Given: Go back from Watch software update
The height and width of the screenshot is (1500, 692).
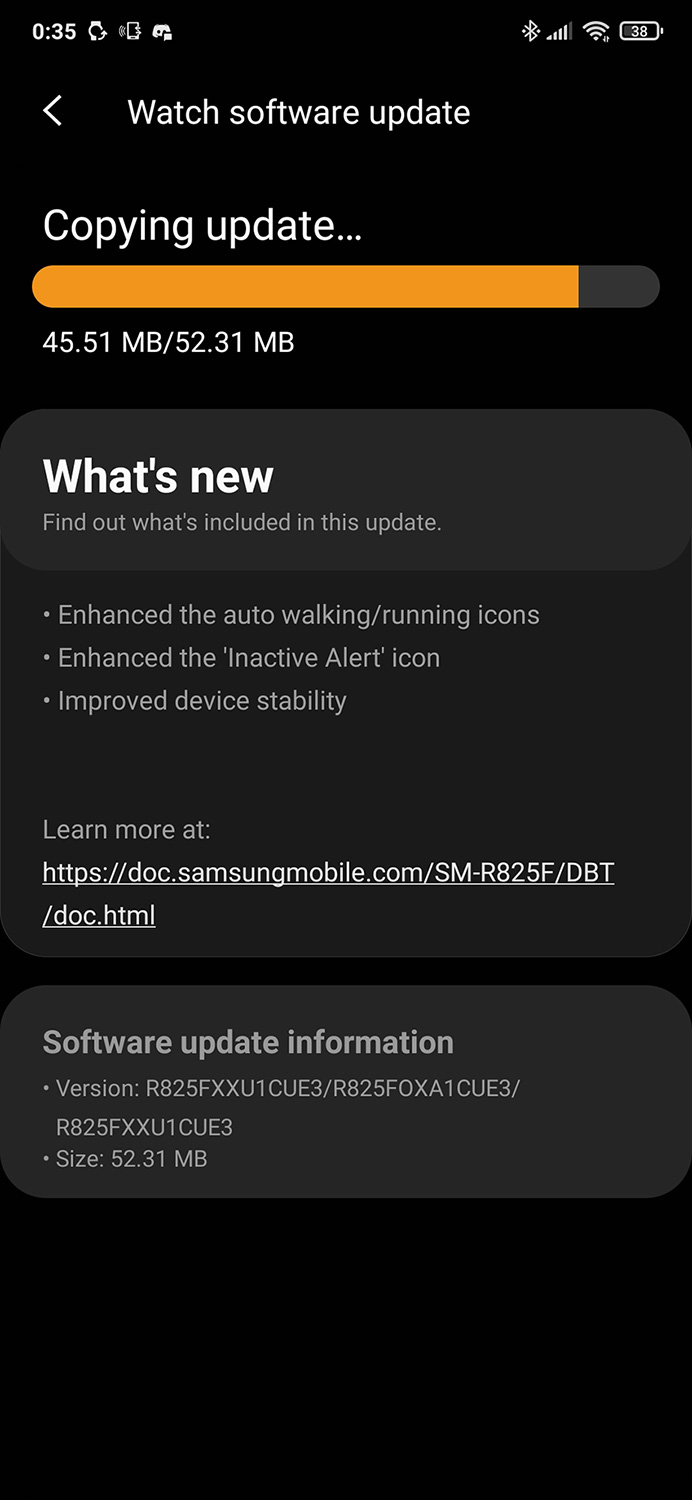Looking at the screenshot, I should (x=53, y=111).
